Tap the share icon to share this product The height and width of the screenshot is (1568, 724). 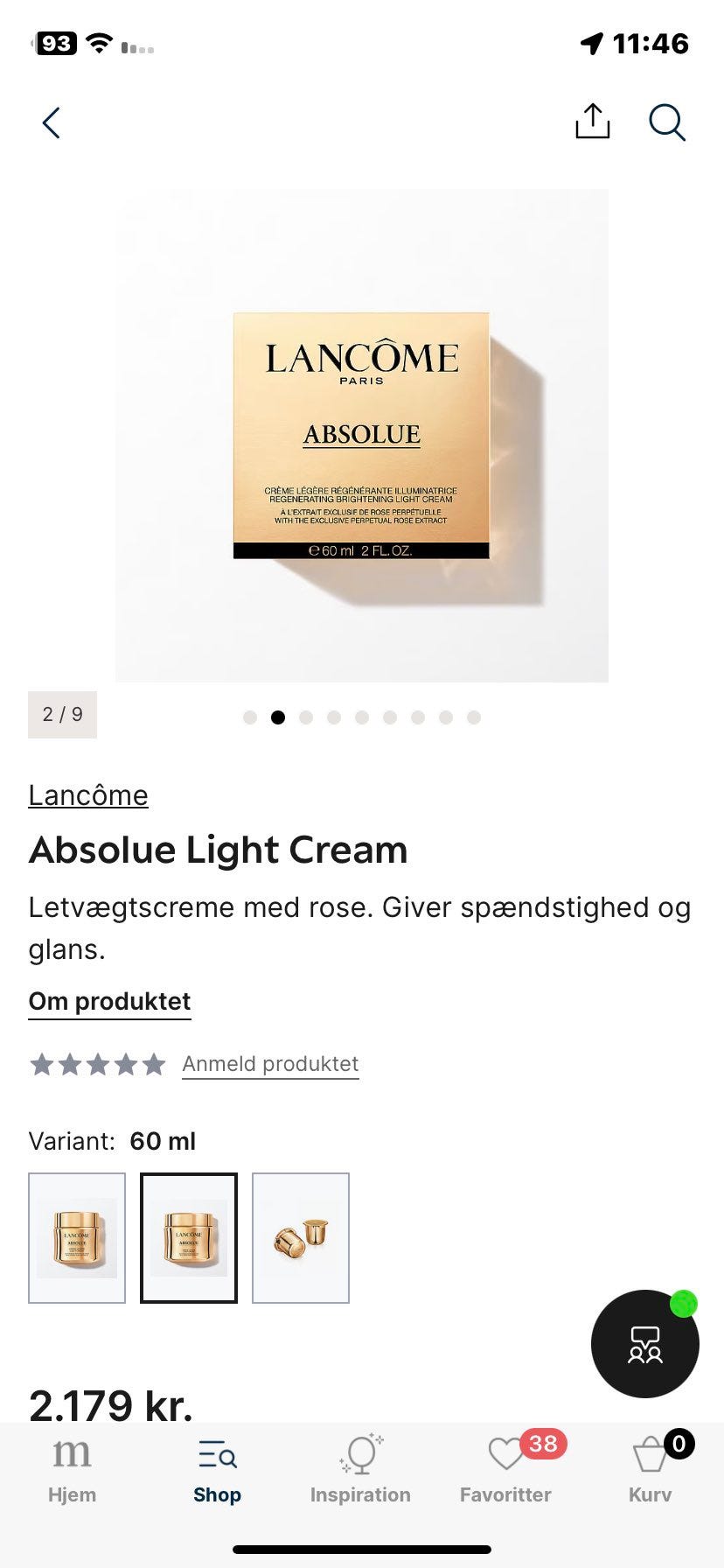pos(592,122)
